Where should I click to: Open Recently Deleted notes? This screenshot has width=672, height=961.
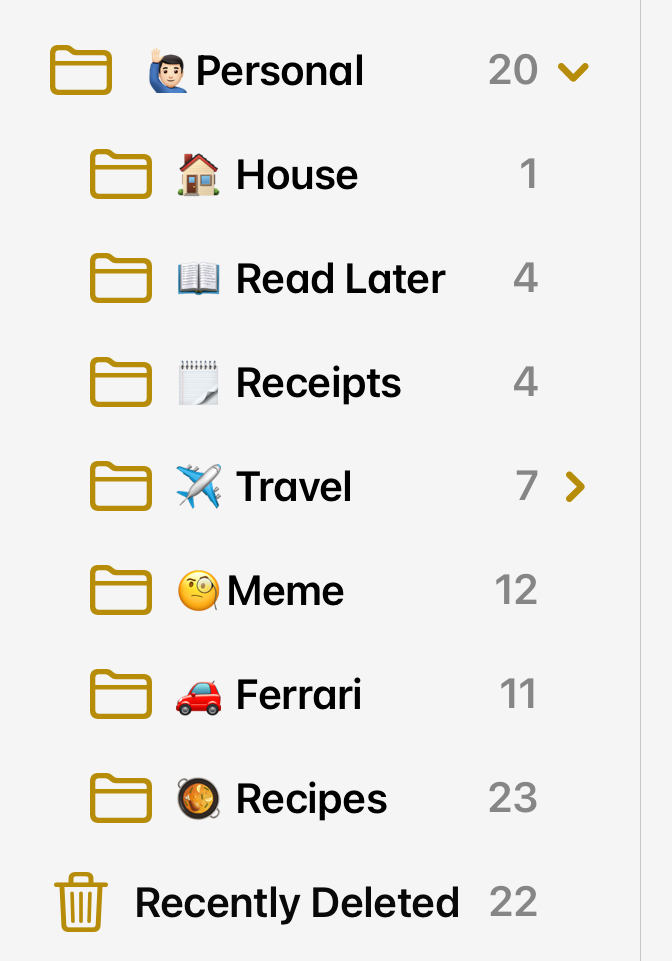296,903
